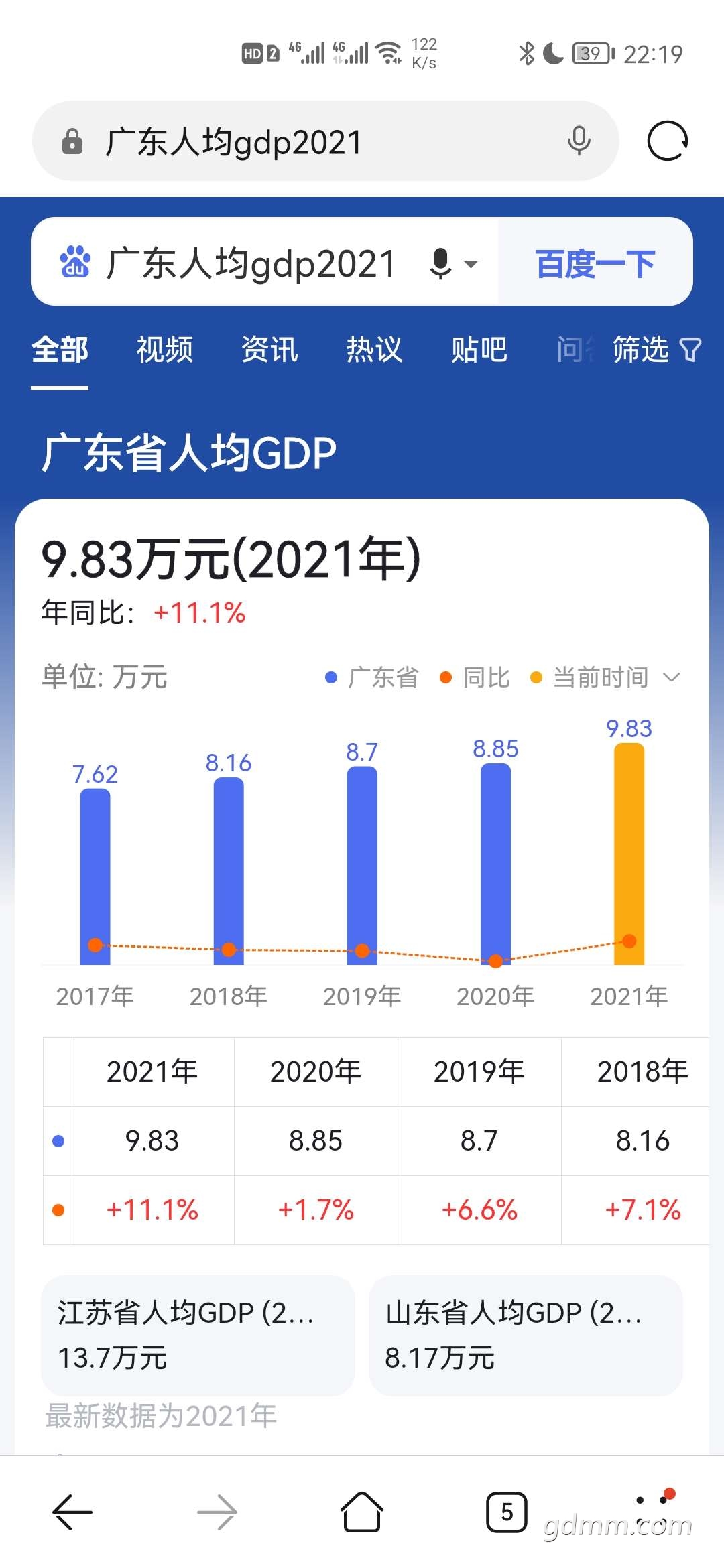Open the 江苏省人均GDP card

[198, 1335]
